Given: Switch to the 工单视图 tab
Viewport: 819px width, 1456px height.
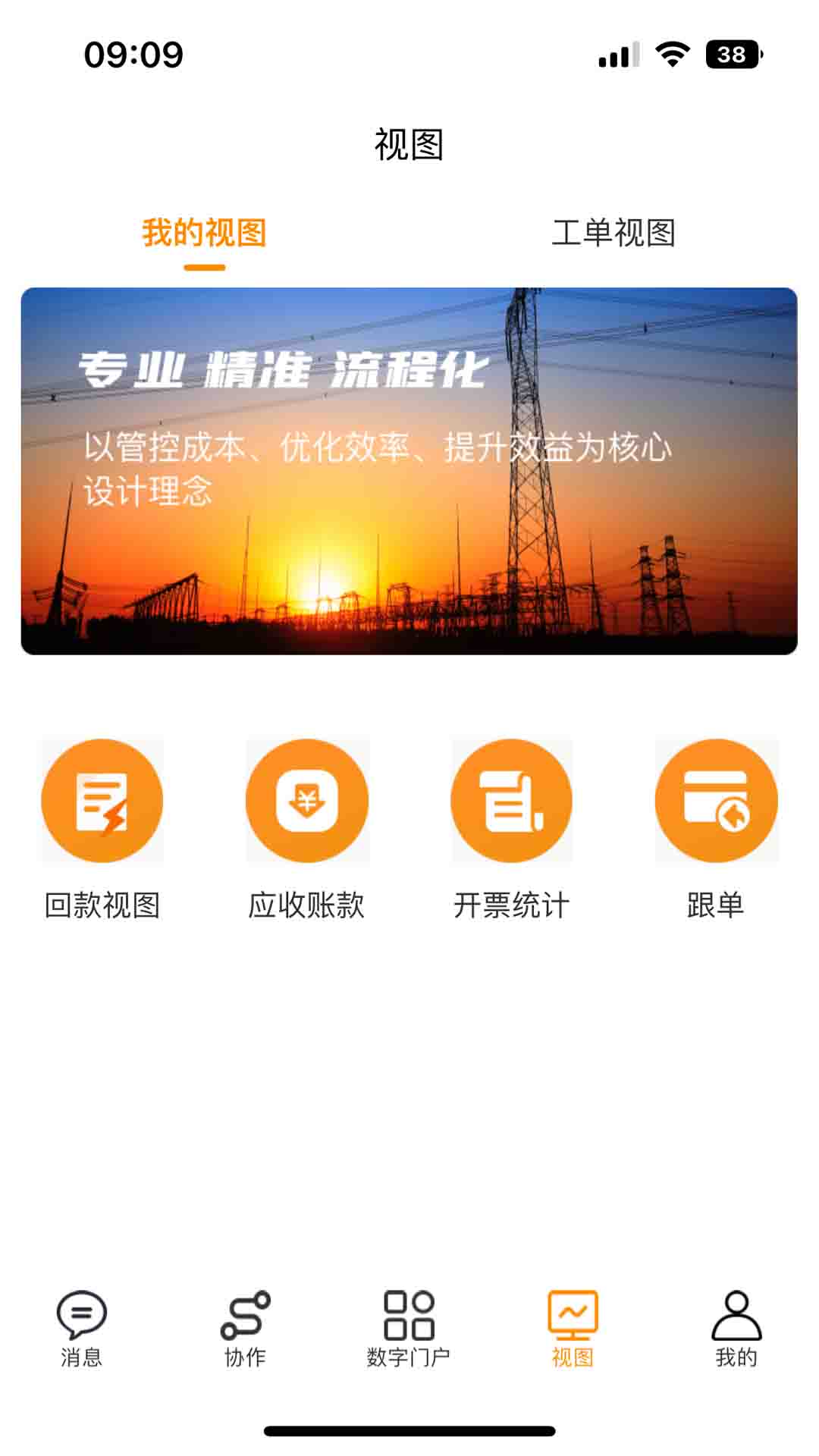Looking at the screenshot, I should [x=613, y=233].
